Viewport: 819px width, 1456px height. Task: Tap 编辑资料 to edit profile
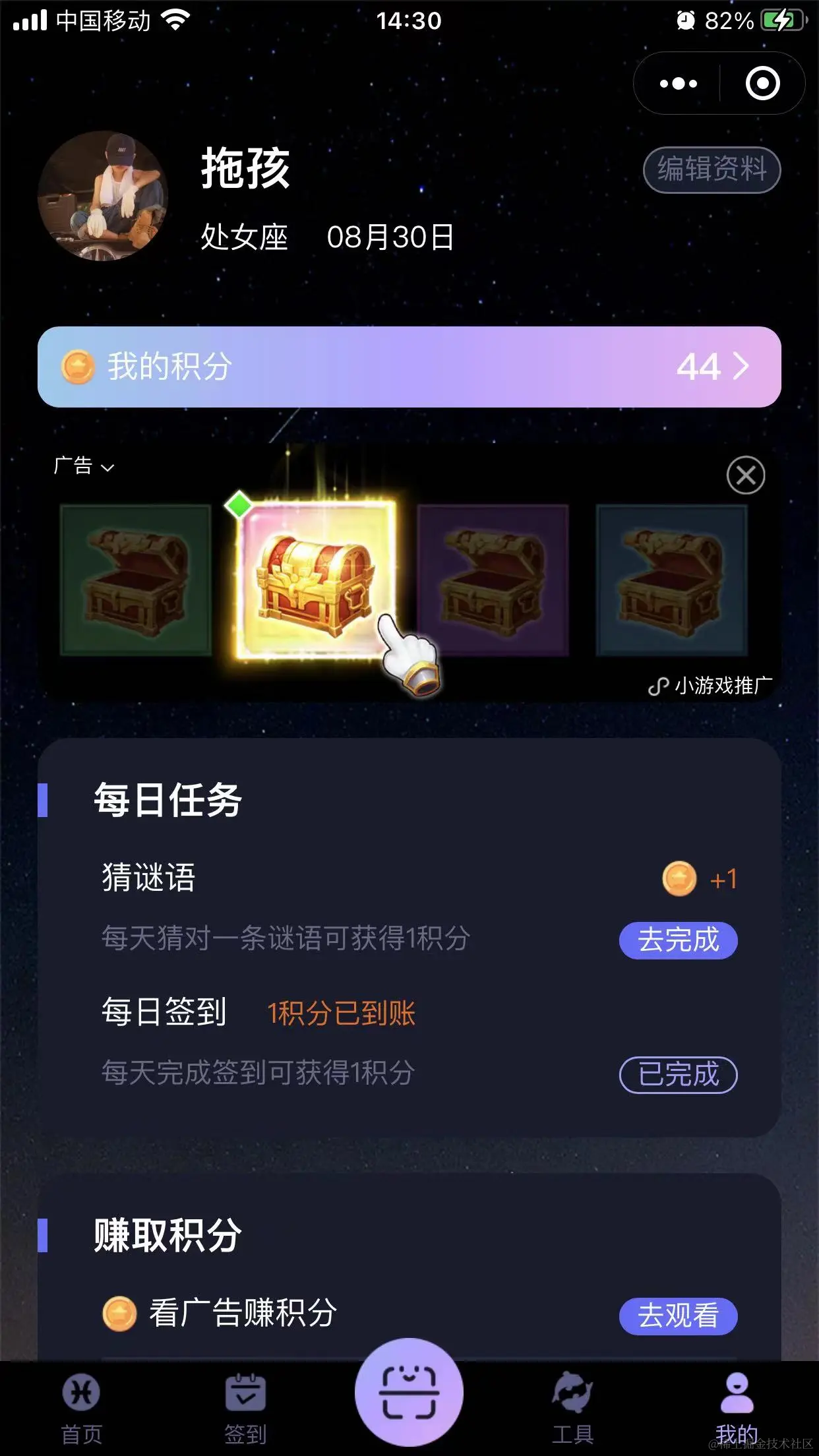[x=712, y=170]
